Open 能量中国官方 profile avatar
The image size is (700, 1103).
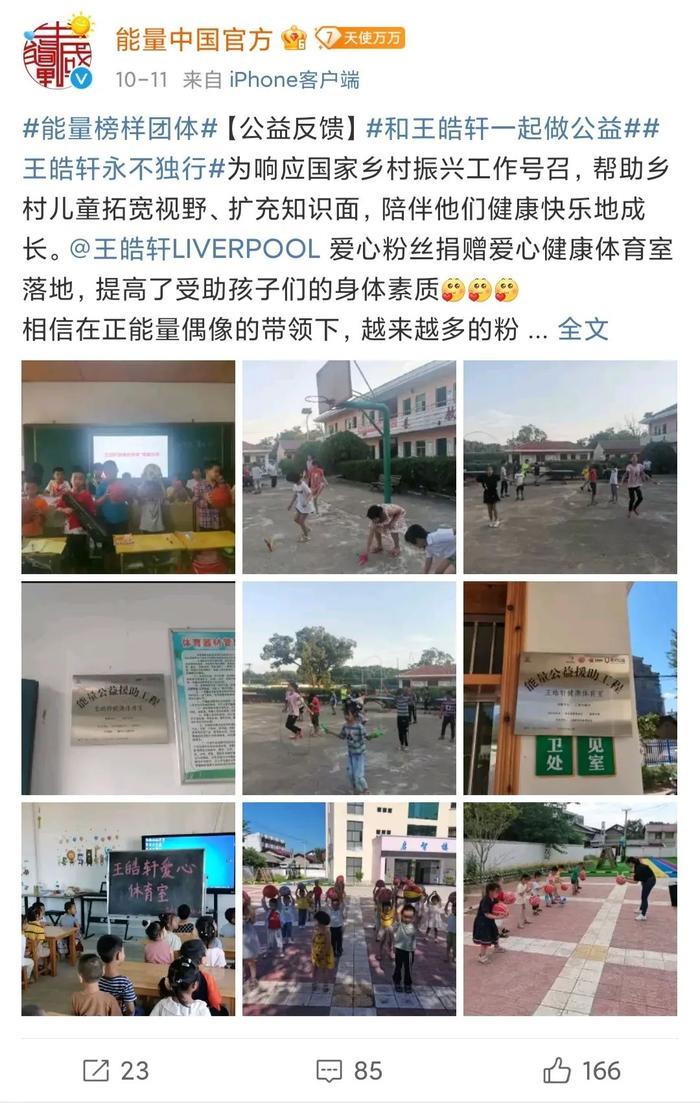(x=57, y=55)
